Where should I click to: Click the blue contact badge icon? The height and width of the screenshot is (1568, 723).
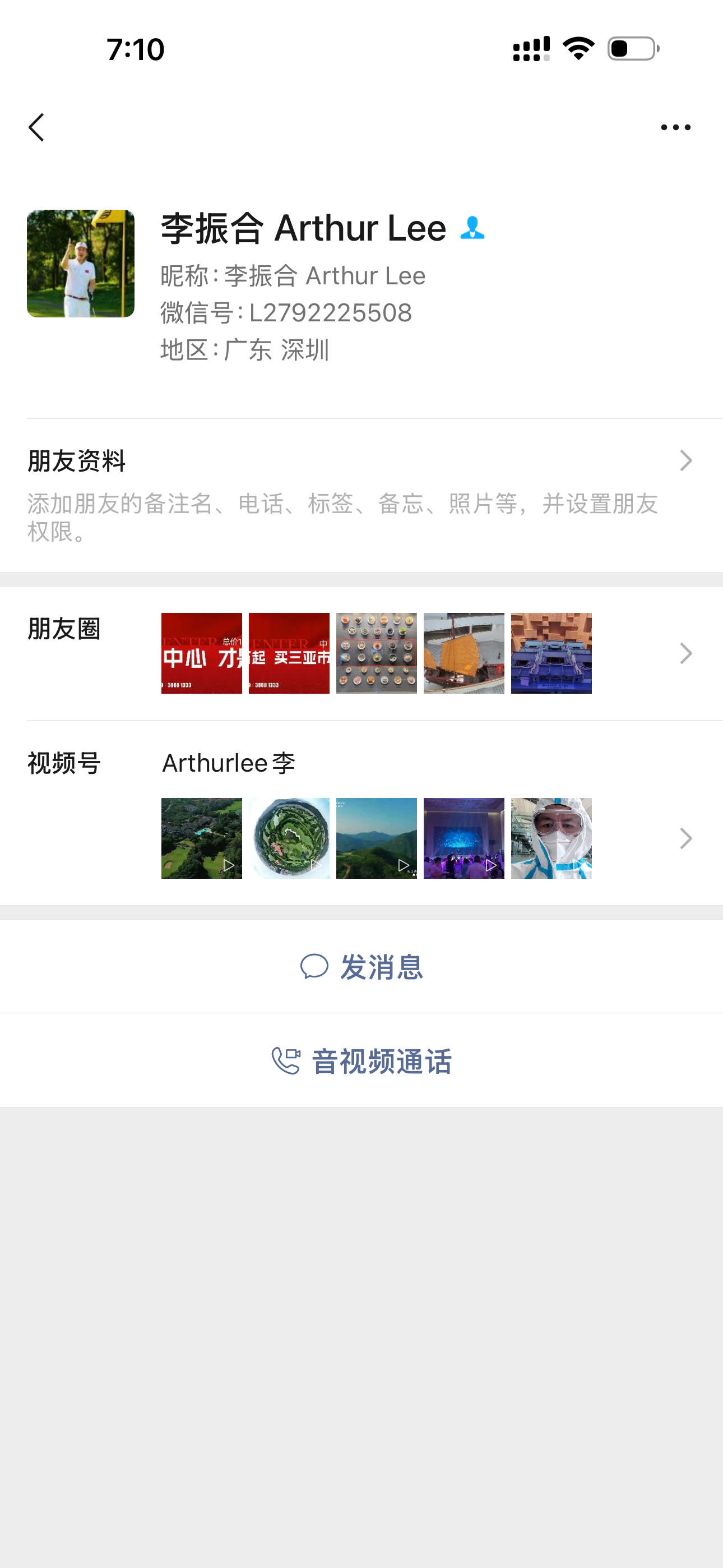point(473,229)
